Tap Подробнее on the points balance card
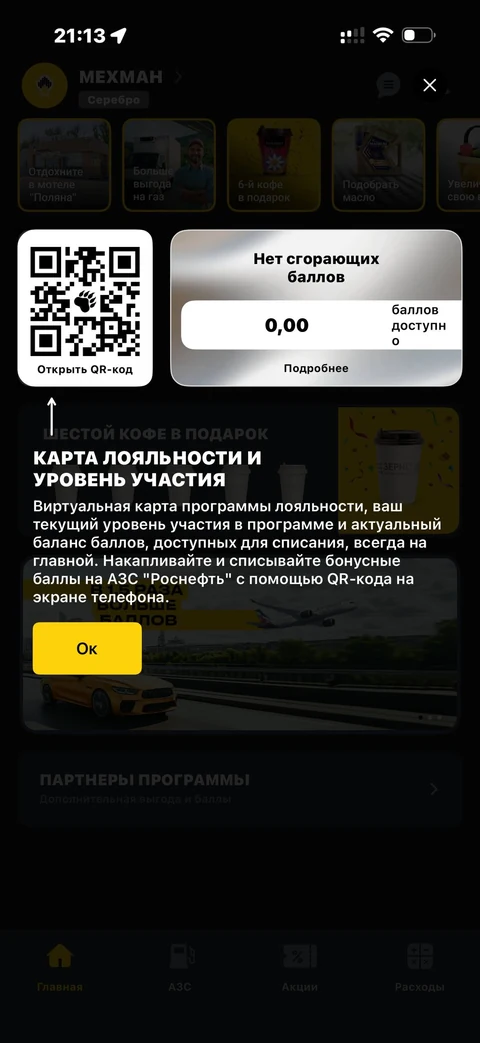The height and width of the screenshot is (1043, 480). click(316, 369)
